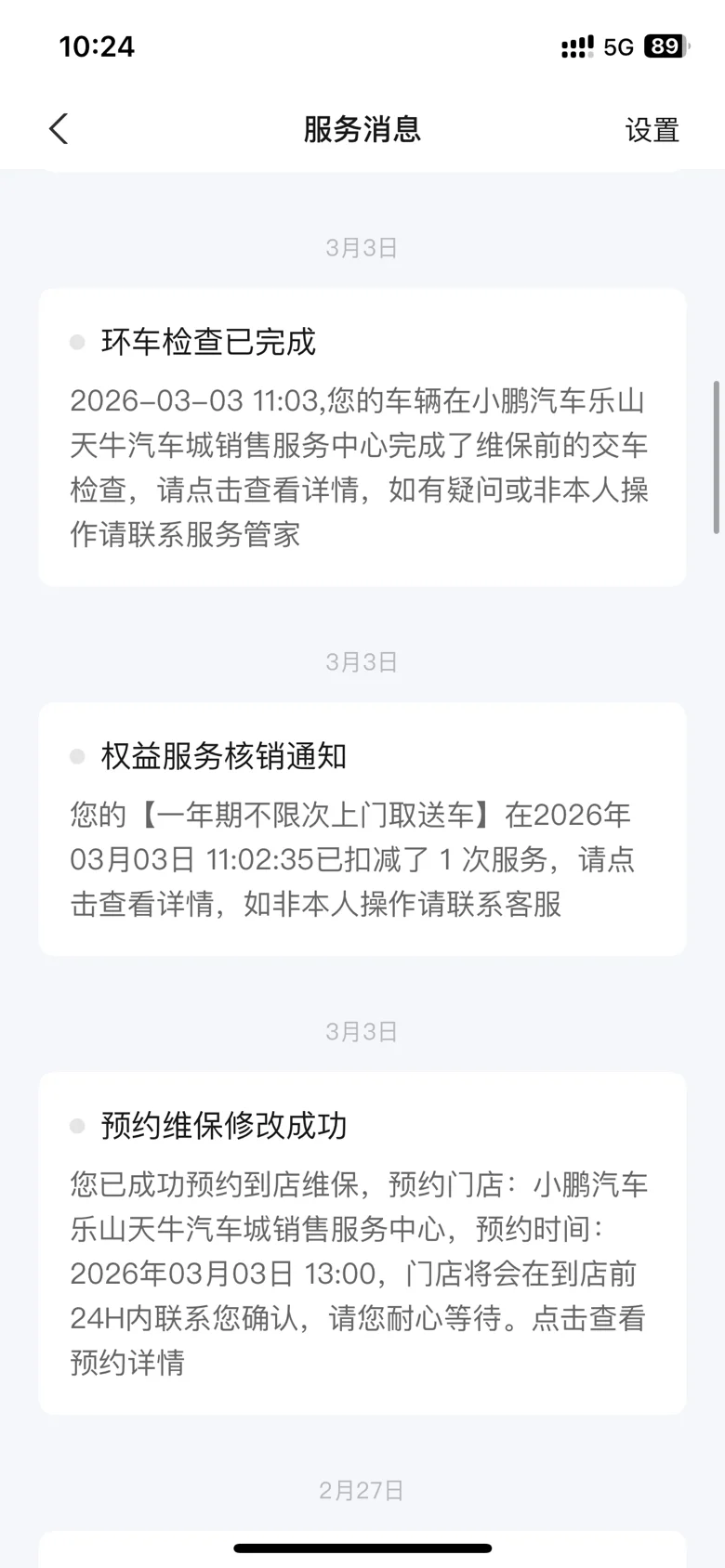Go back using the top-left arrow
This screenshot has width=725, height=1568.
(x=59, y=129)
